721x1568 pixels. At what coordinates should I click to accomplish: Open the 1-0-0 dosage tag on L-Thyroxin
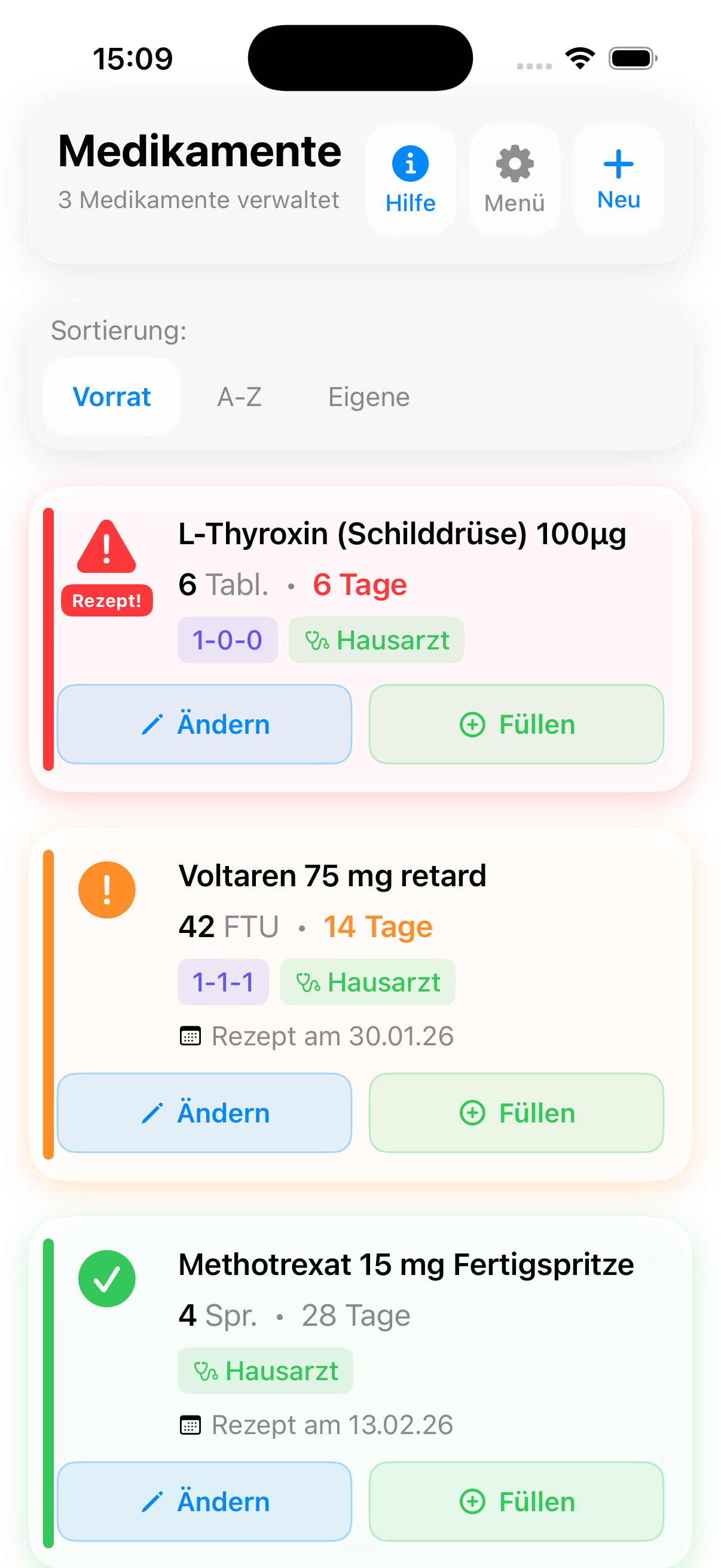[x=227, y=640]
